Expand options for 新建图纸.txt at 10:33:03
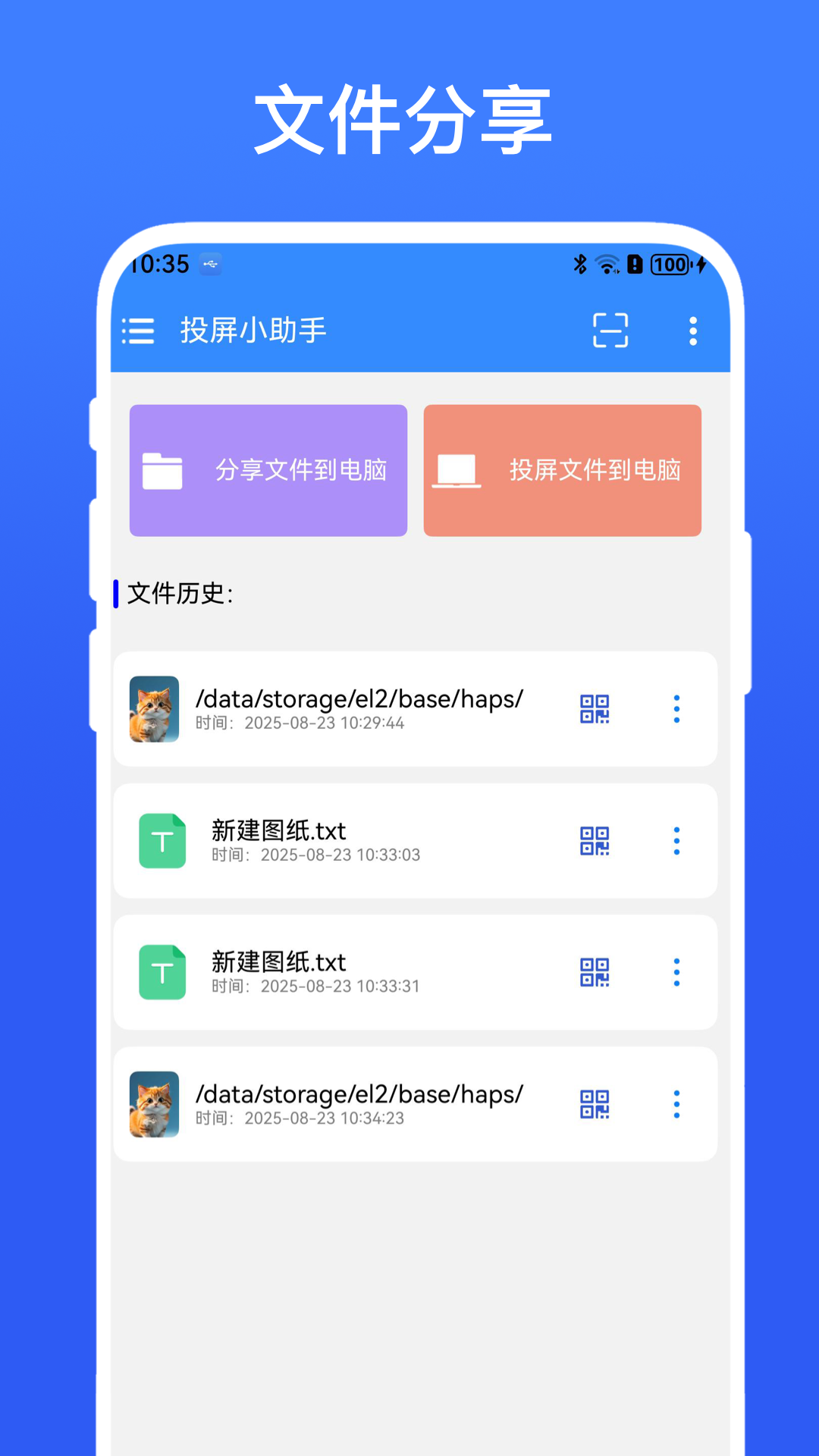The height and width of the screenshot is (1456, 819). [676, 840]
